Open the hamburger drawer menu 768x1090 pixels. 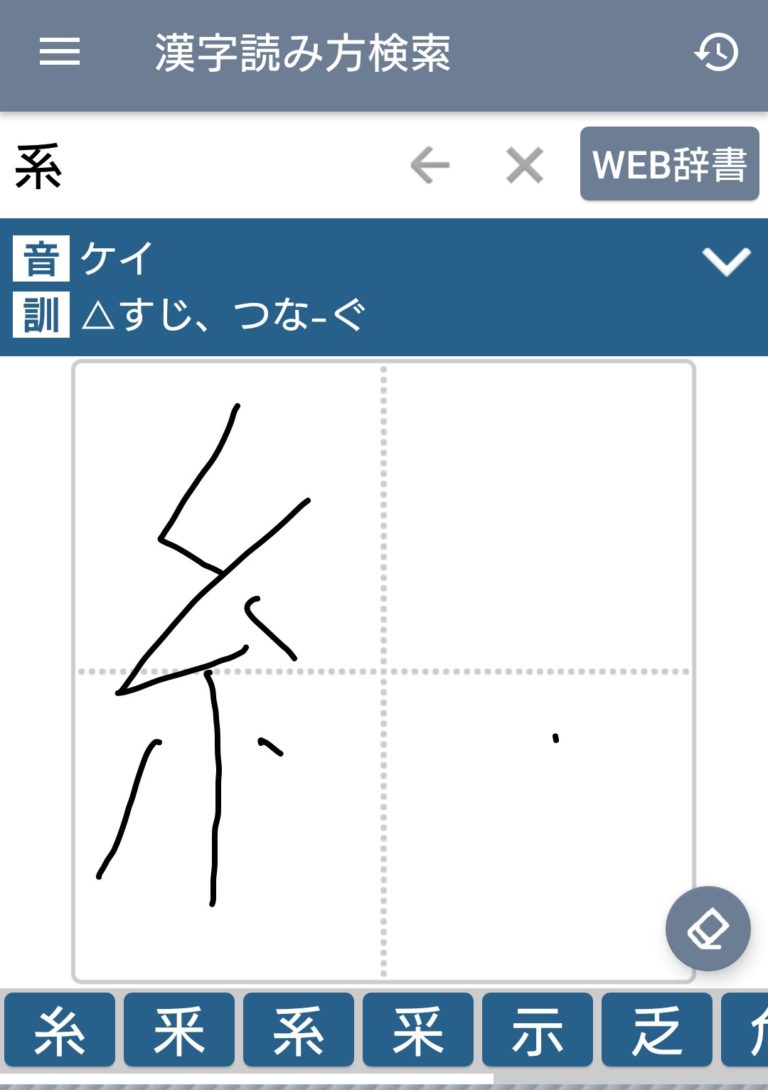pyautogui.click(x=59, y=53)
